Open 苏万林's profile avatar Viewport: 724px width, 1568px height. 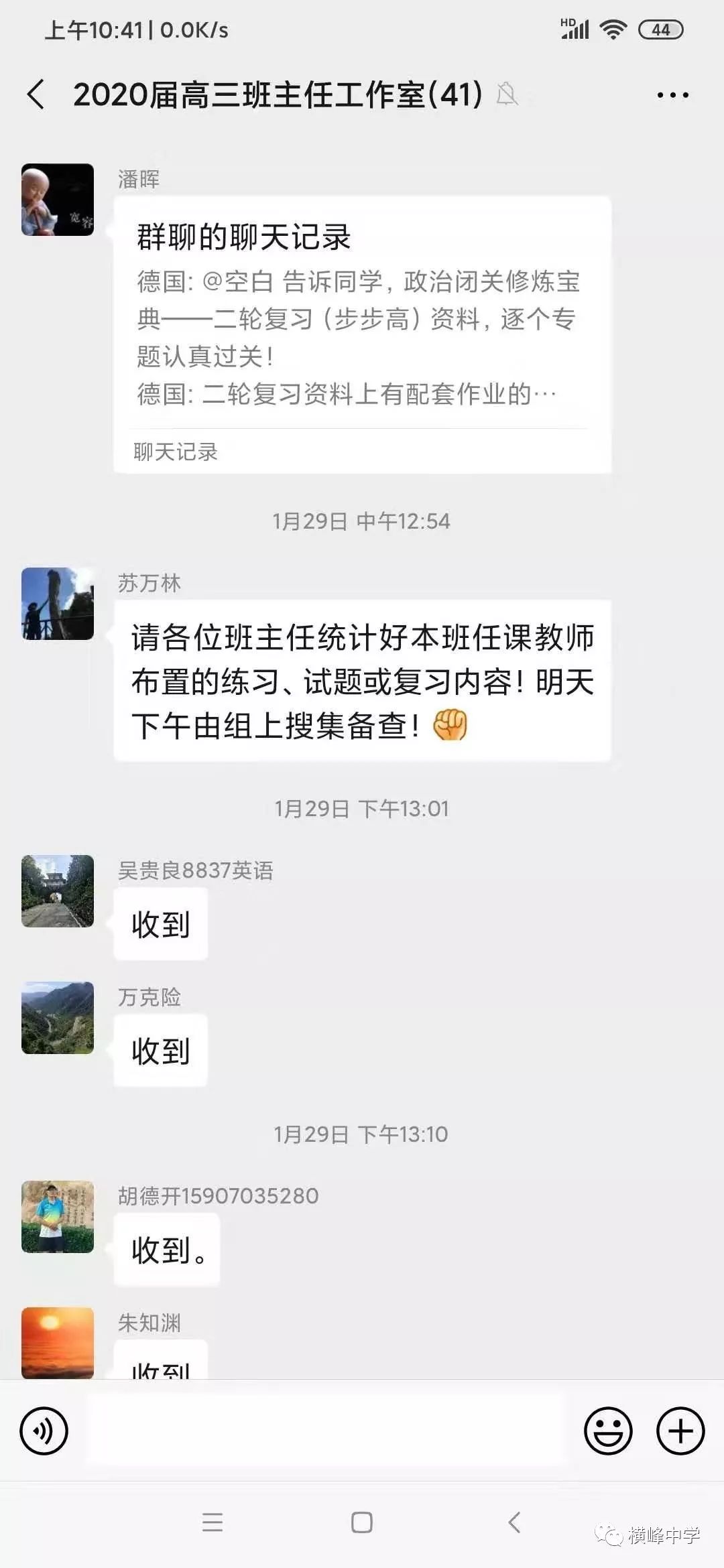(x=58, y=604)
